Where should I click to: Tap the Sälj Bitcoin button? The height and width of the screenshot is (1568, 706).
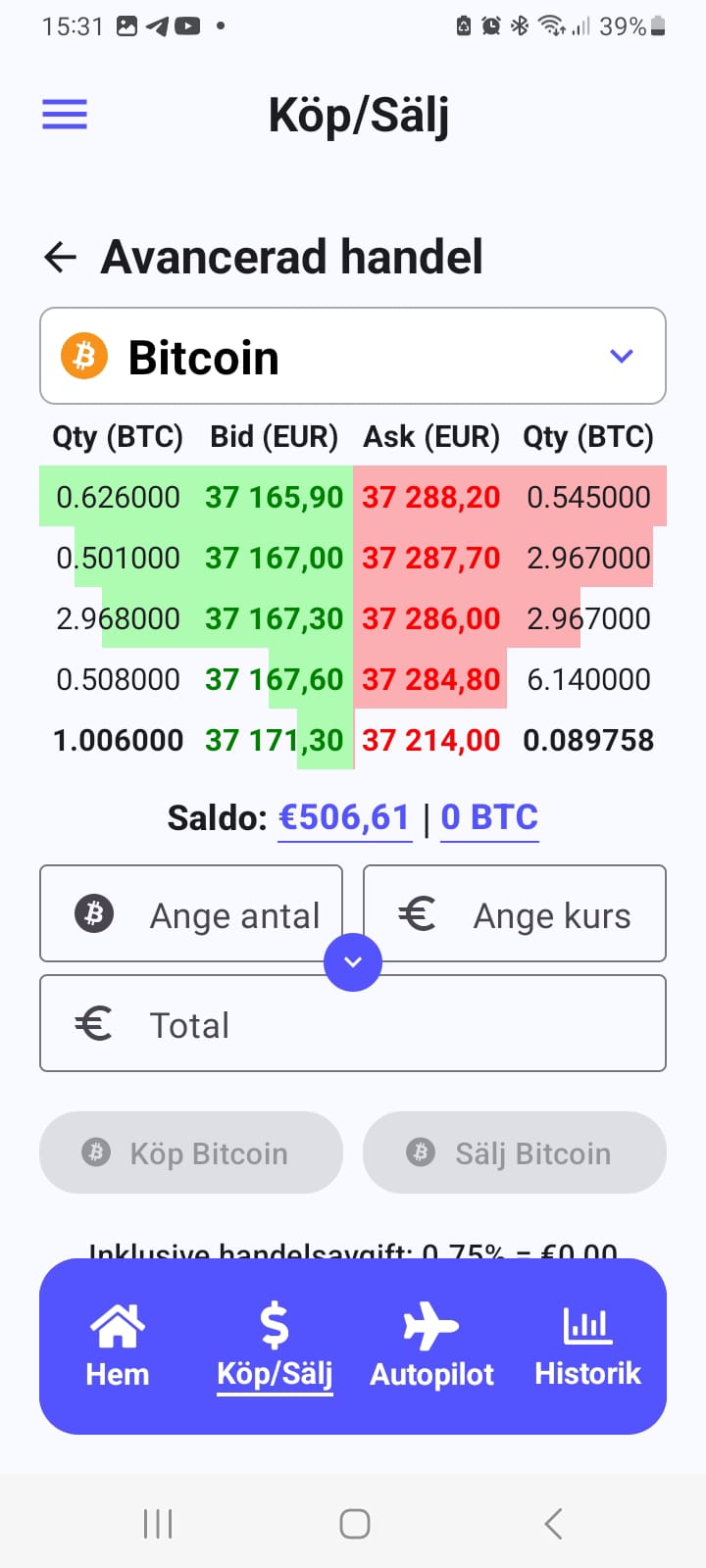tap(515, 1152)
